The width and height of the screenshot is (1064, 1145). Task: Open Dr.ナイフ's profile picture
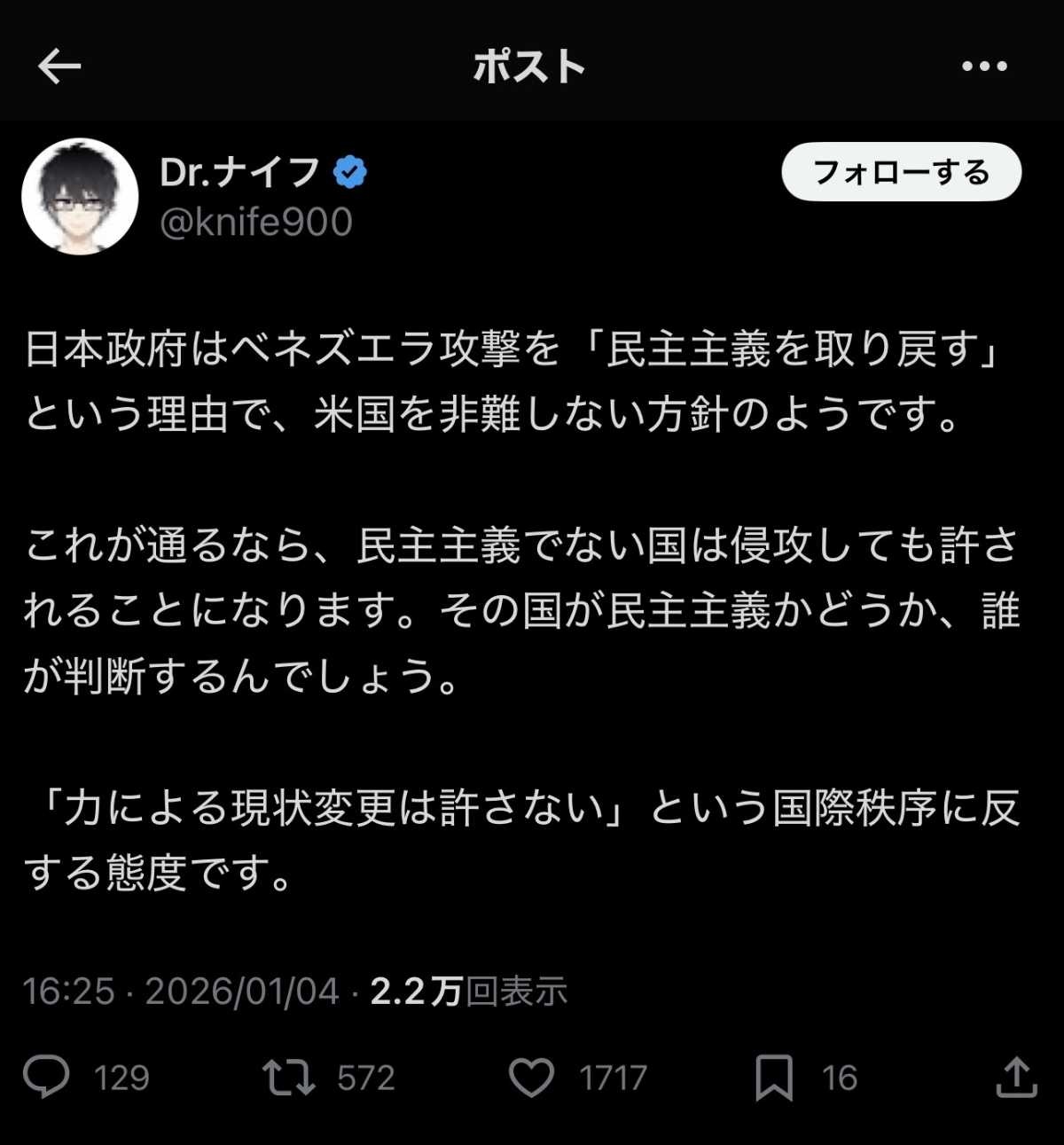click(80, 196)
